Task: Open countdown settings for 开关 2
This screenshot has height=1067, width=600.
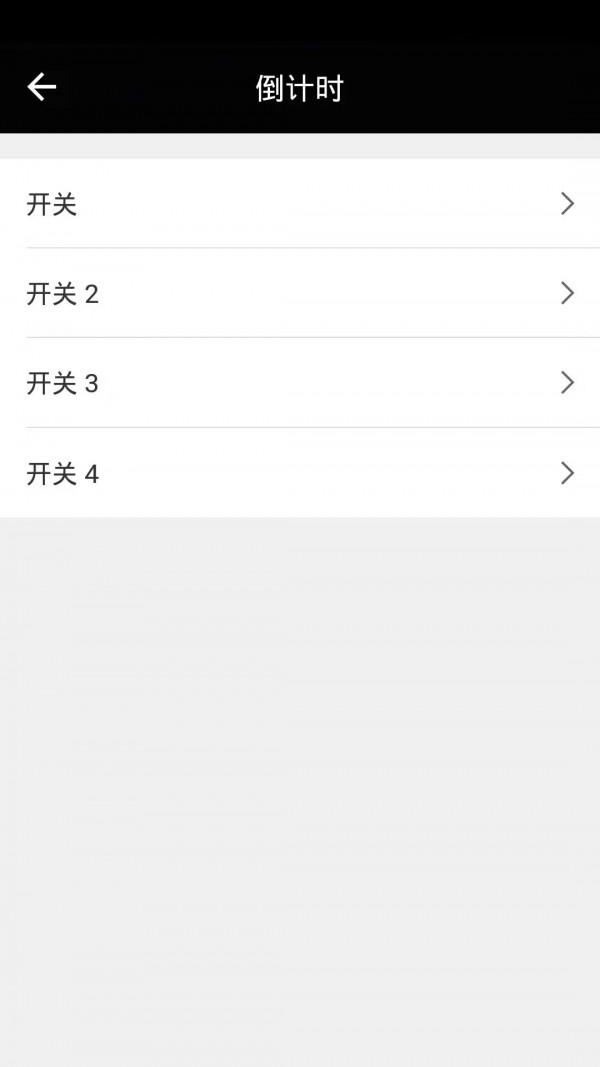Action: pyautogui.click(x=300, y=293)
